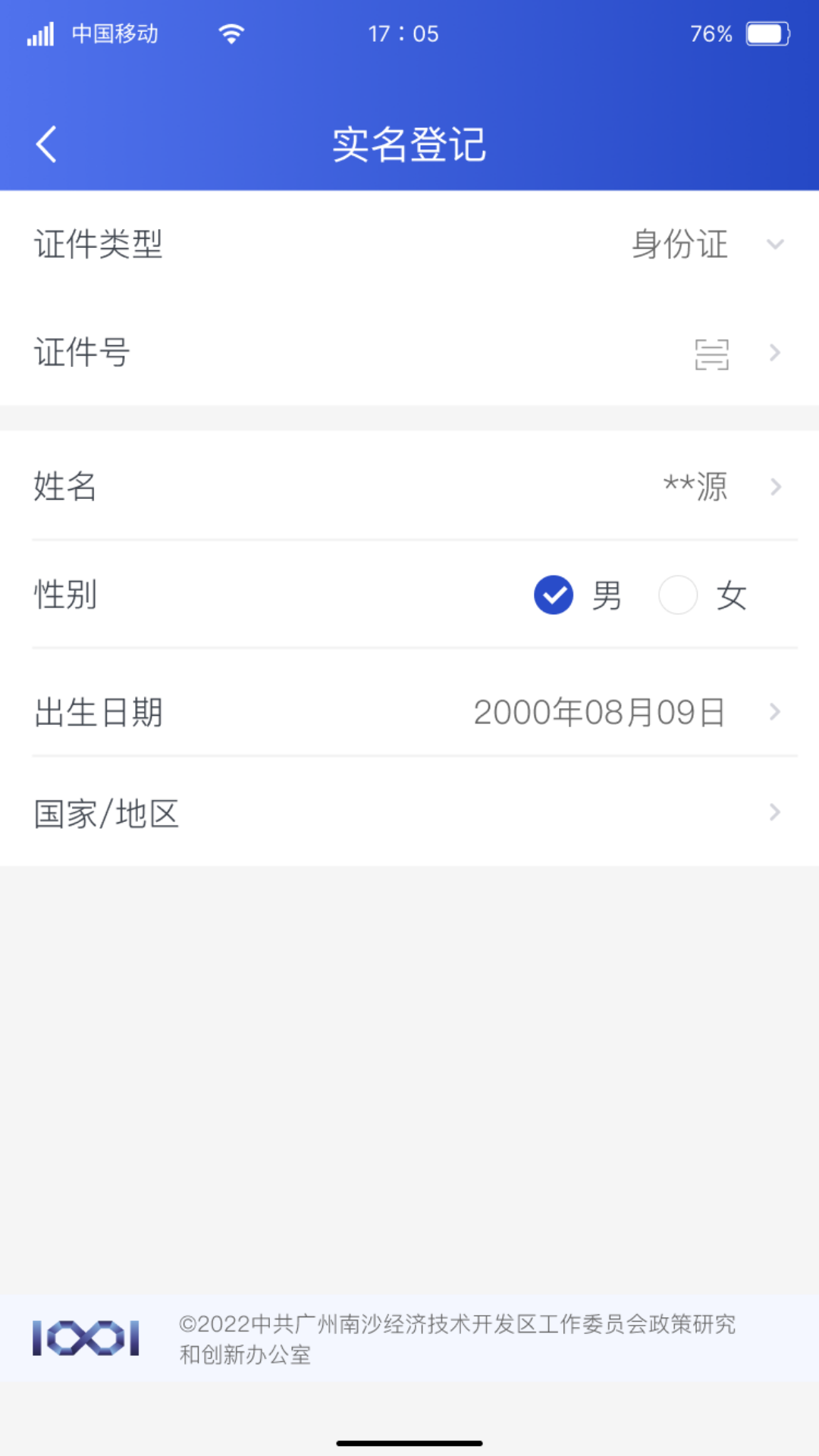This screenshot has height=1456, width=819.
Task: Open the 国家/地区 region selector
Action: coord(409,812)
